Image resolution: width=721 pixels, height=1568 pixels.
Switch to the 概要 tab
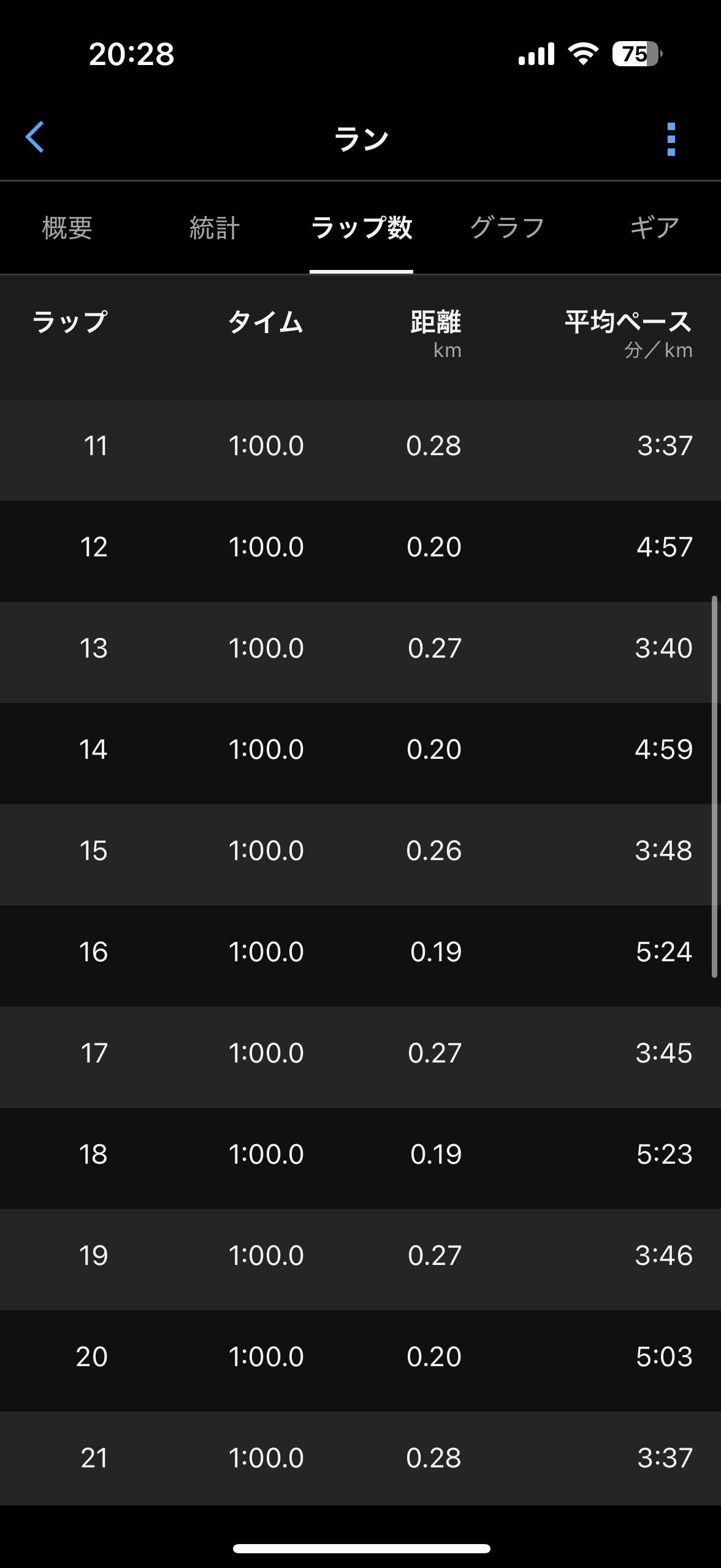[67, 228]
